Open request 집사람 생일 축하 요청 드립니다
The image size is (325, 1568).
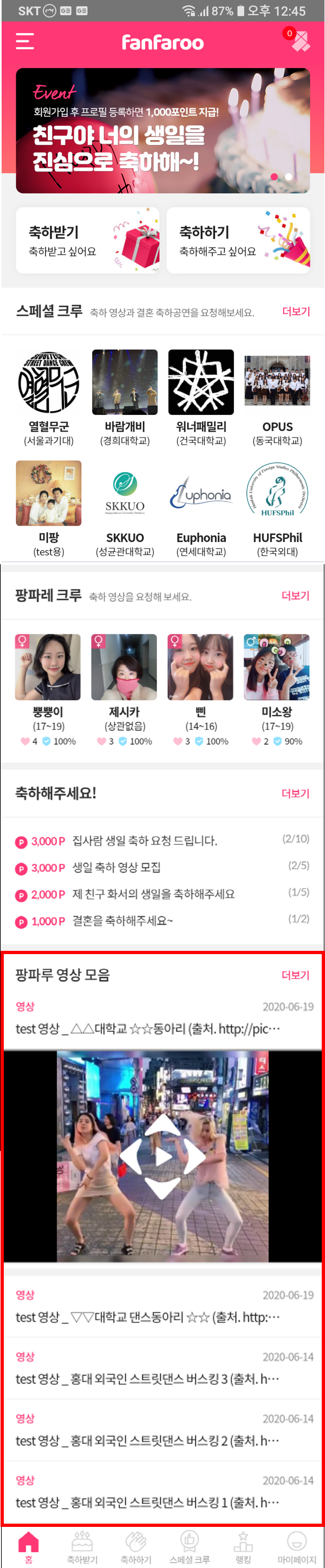[145, 841]
